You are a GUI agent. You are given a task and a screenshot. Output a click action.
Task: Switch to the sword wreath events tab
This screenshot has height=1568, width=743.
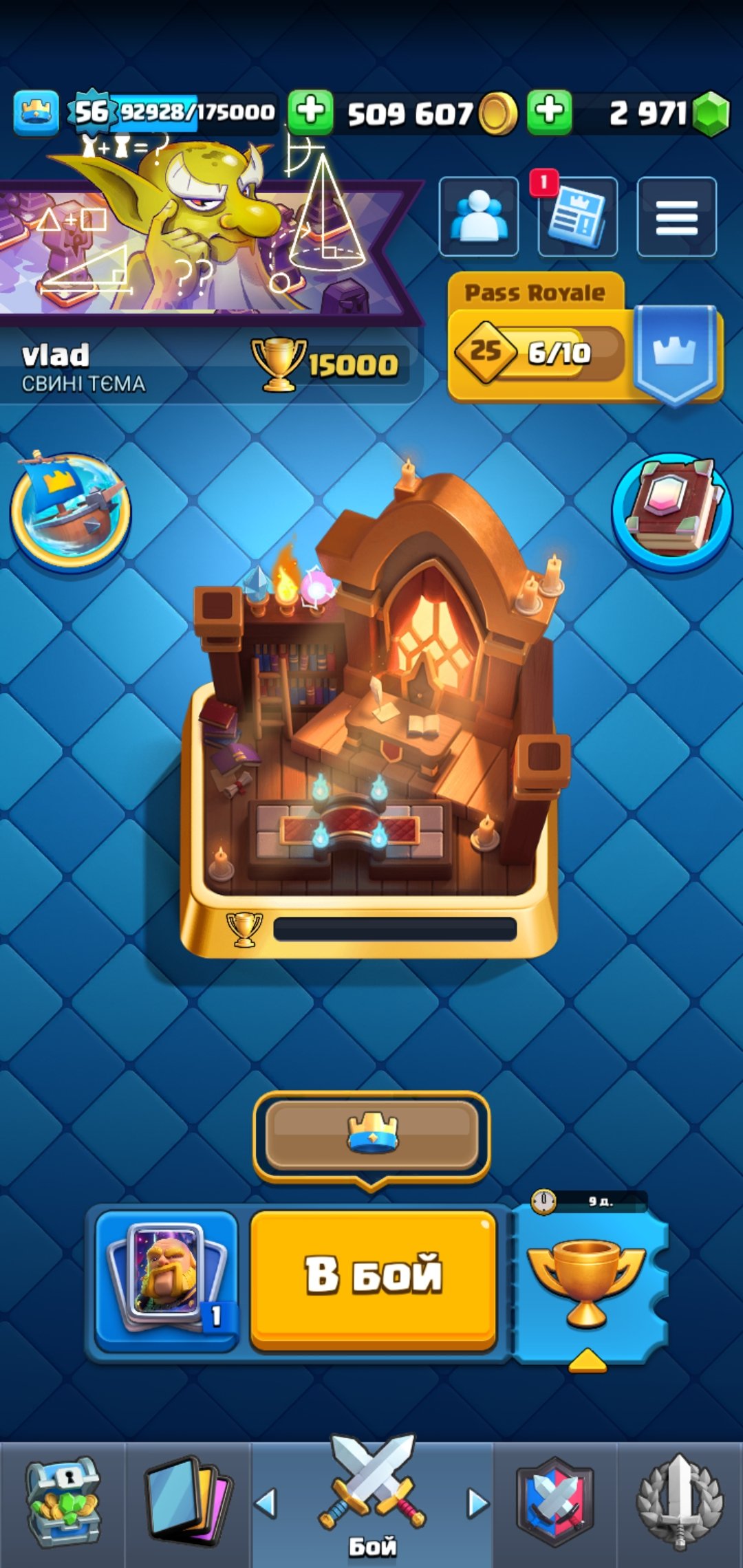tap(680, 1503)
